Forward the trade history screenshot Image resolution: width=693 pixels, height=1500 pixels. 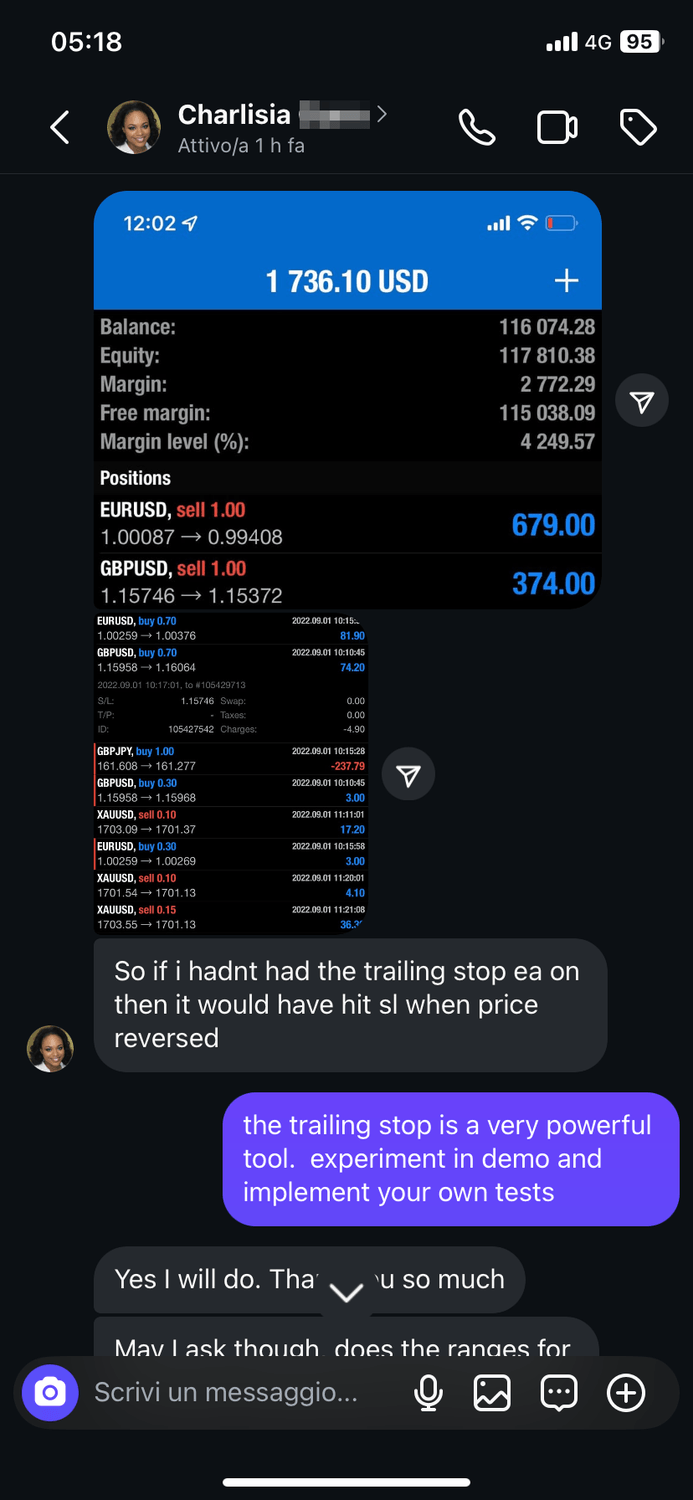tap(408, 775)
